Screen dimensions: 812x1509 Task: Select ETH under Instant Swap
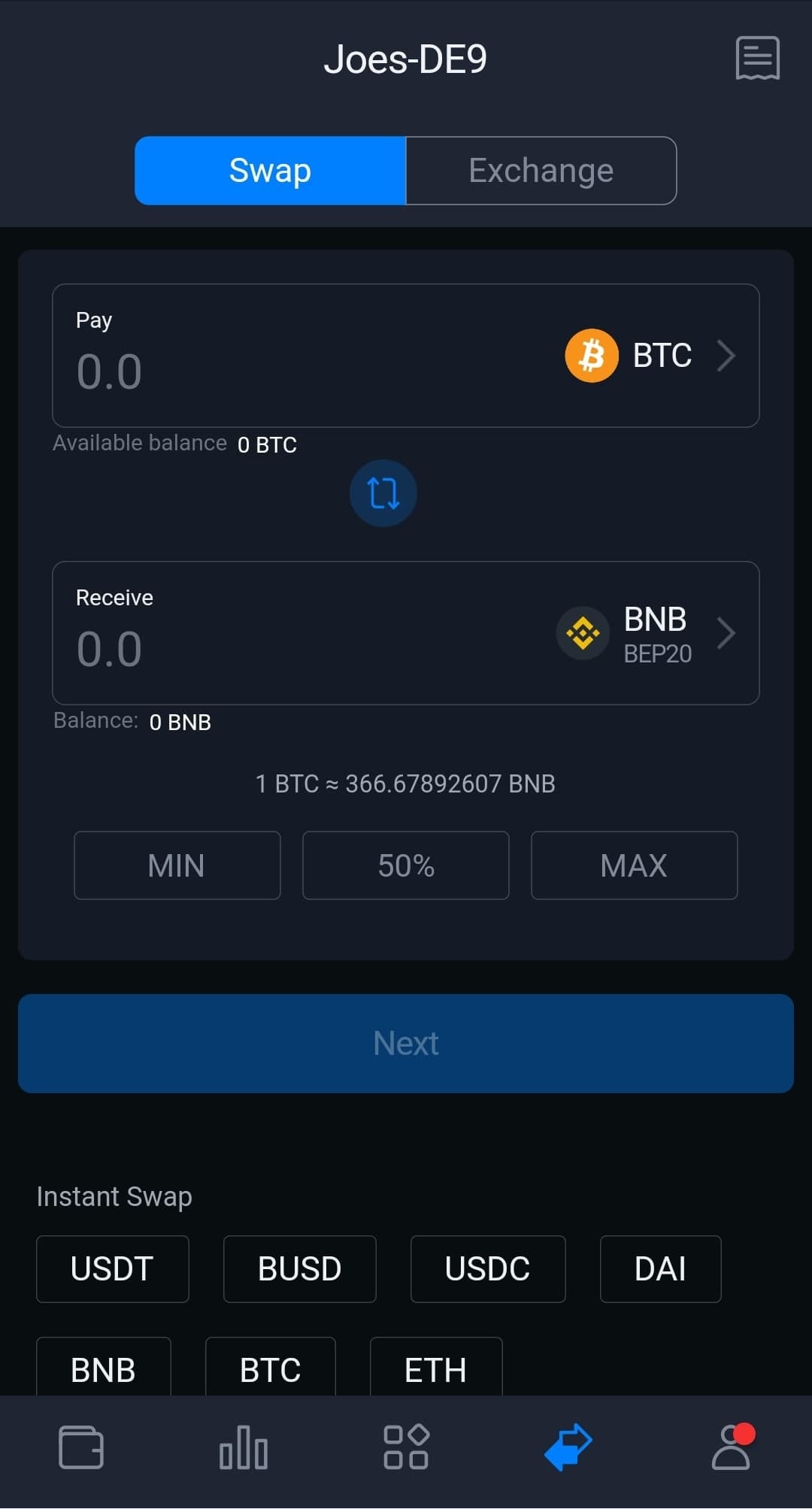click(x=435, y=1368)
